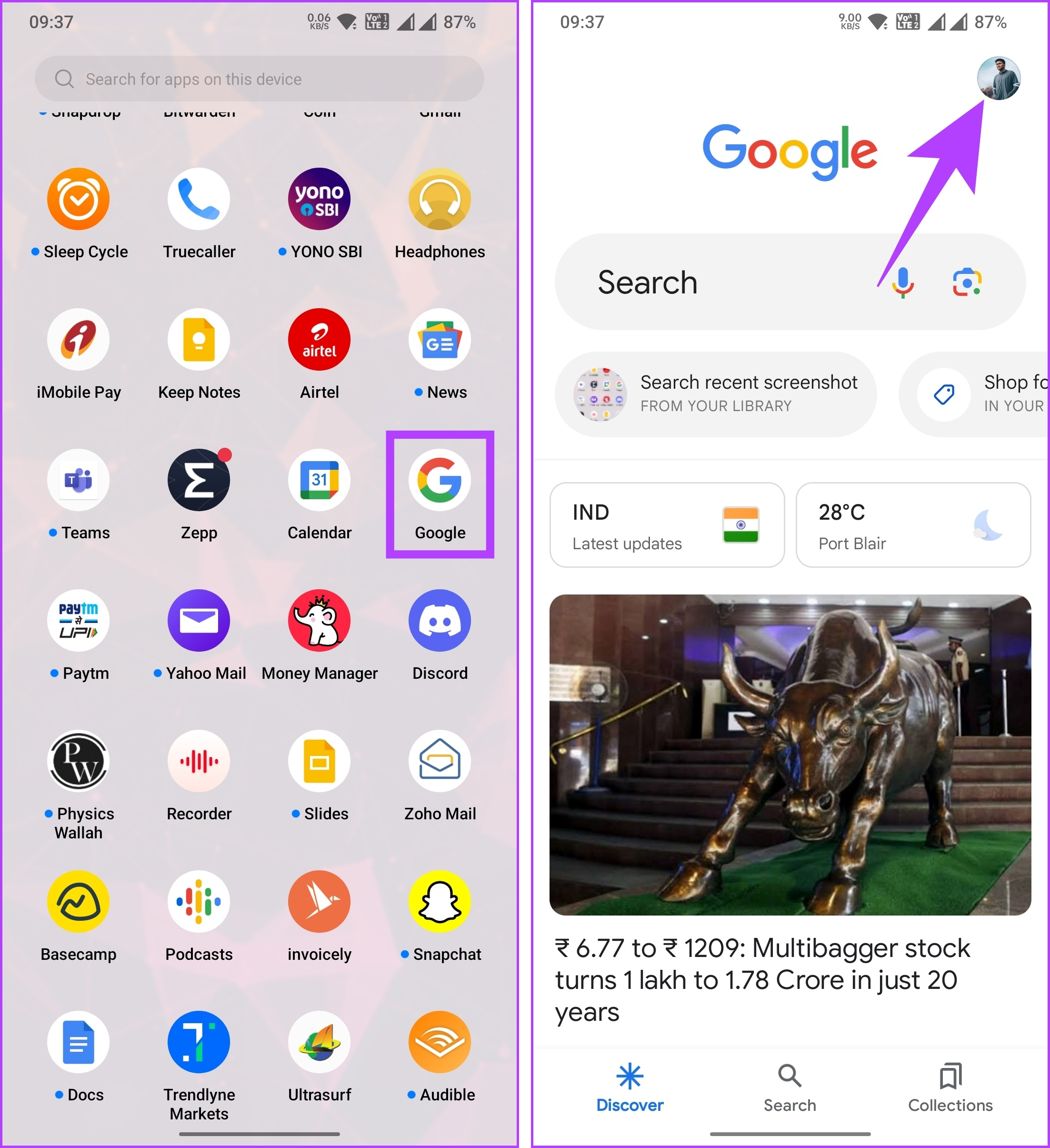
Task: Open Search recent screenshot chip
Action: 715,394
